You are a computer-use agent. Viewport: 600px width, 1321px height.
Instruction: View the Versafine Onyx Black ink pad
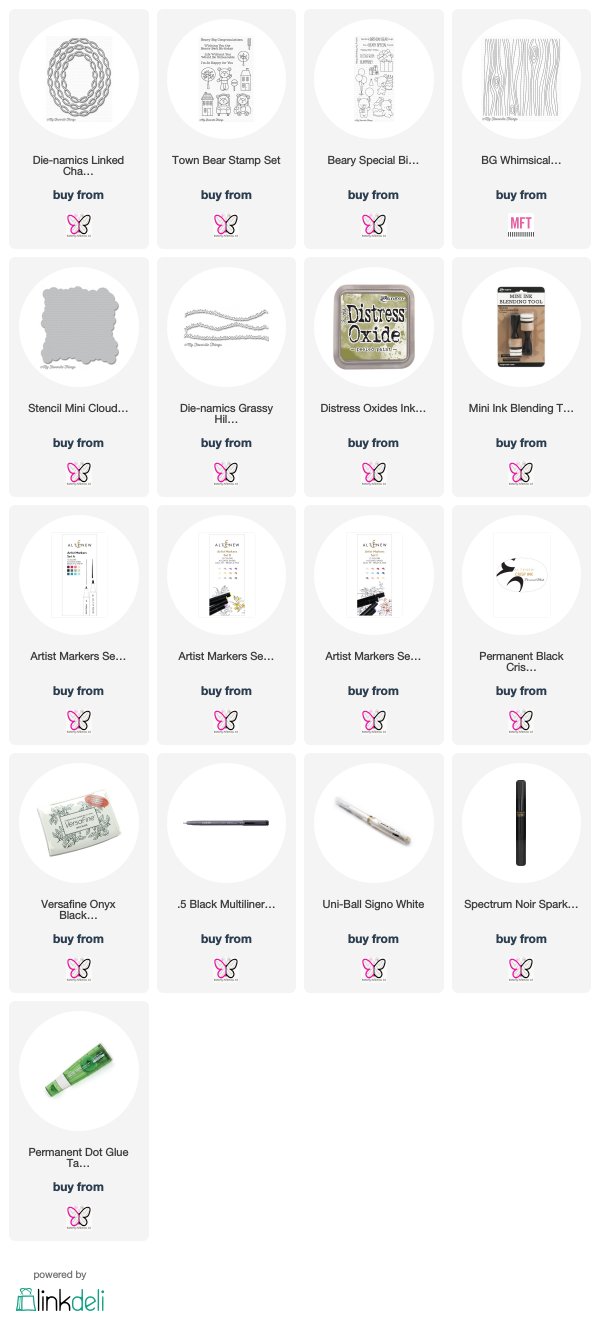coord(79,873)
